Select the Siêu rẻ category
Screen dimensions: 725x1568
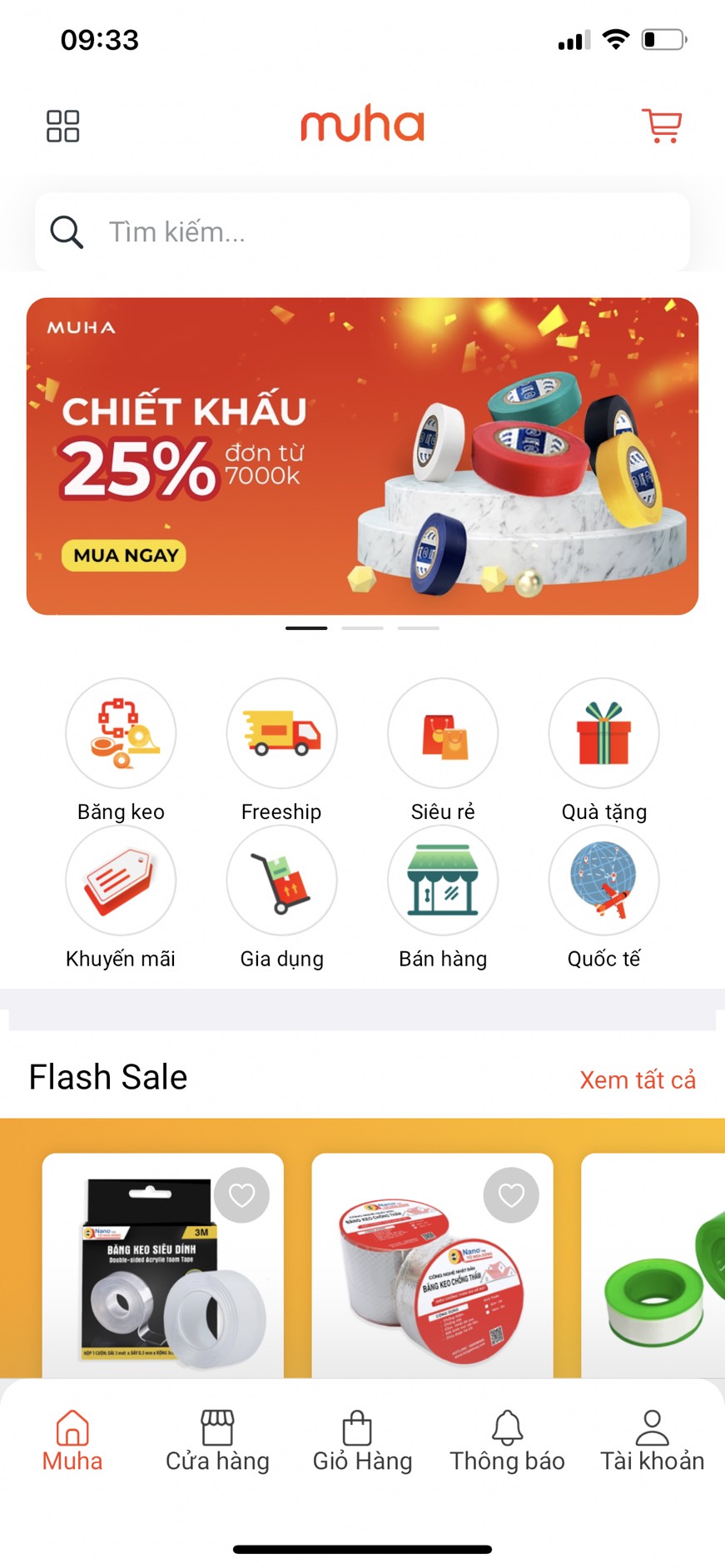point(443,734)
